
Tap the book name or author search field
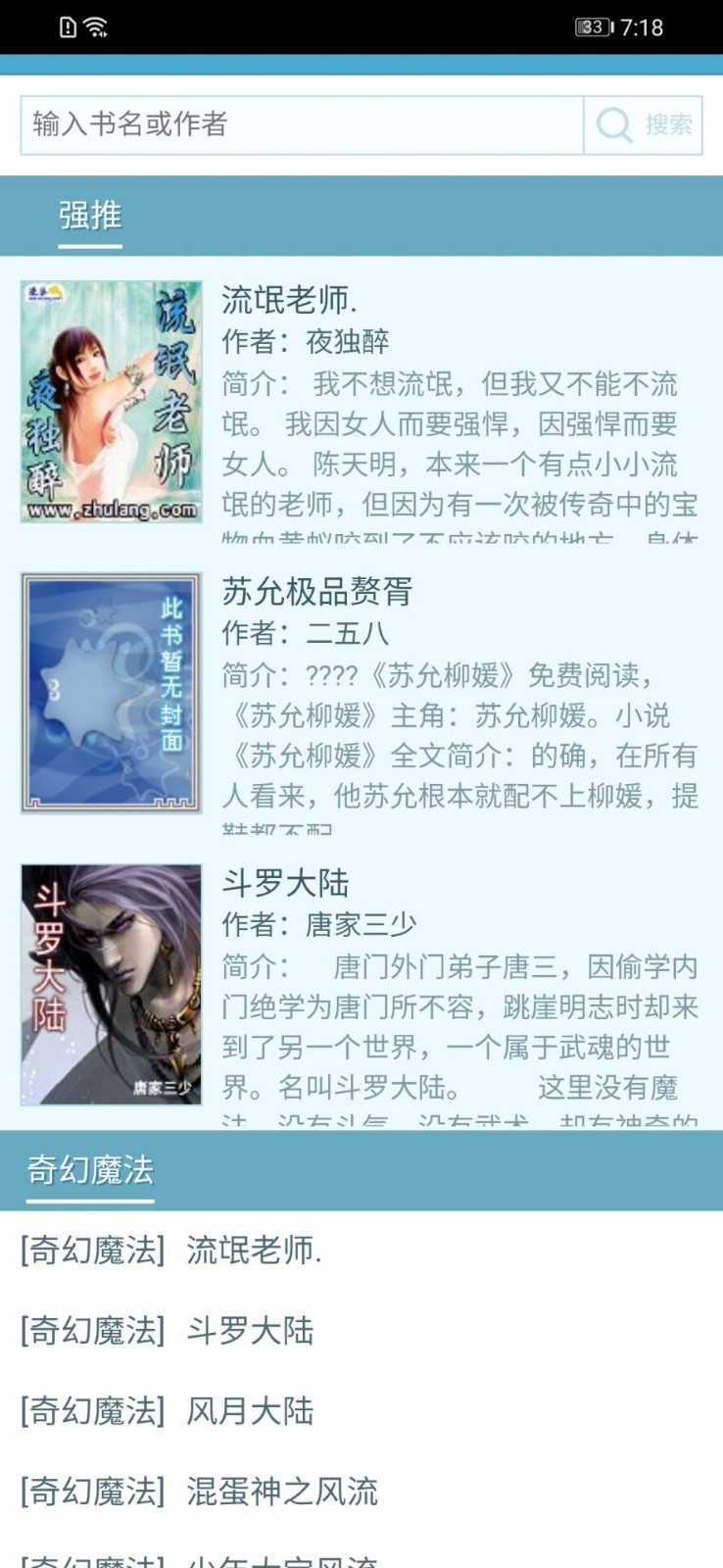(x=302, y=124)
